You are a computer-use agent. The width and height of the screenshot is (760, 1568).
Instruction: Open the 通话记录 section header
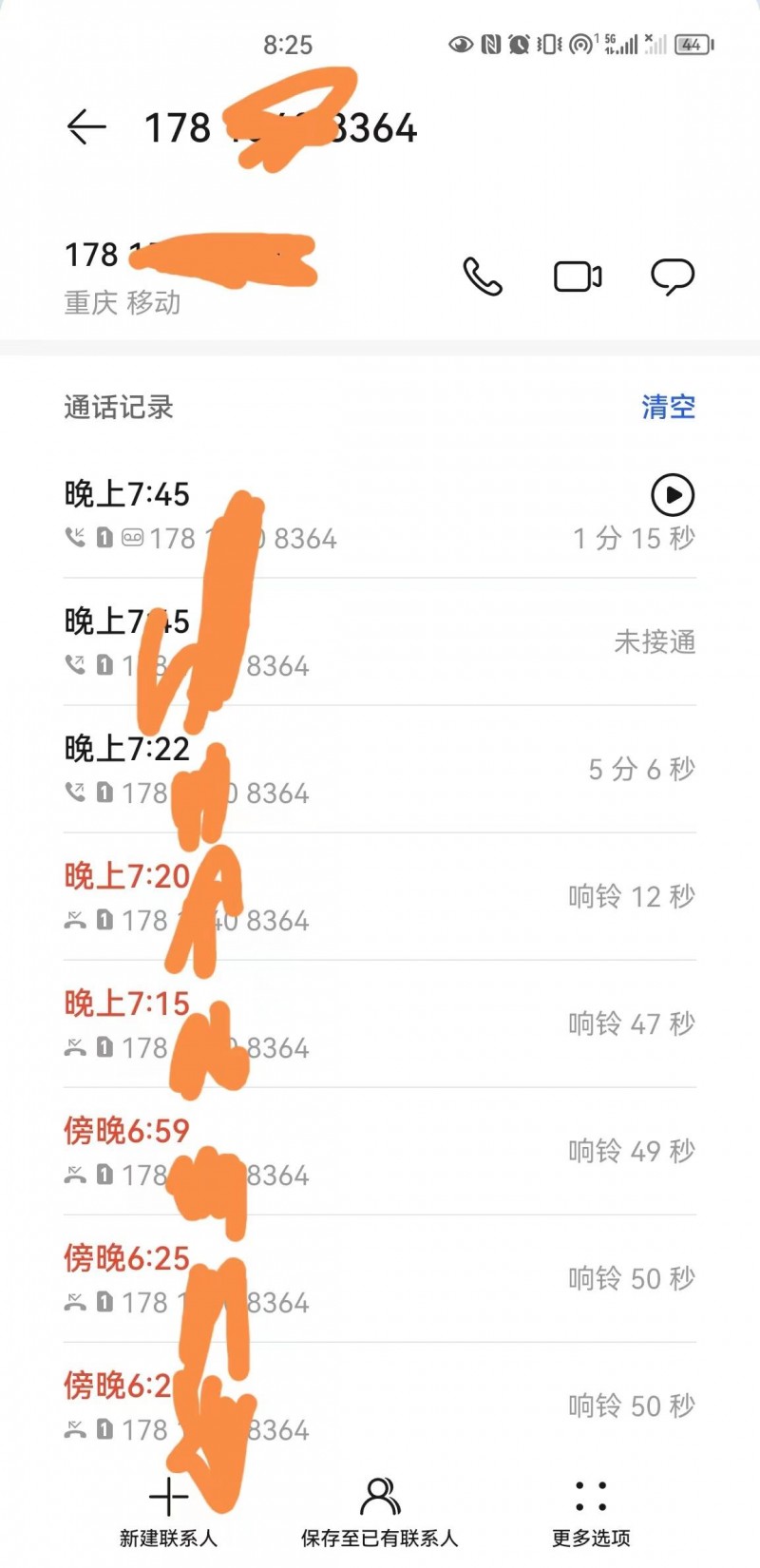point(119,407)
